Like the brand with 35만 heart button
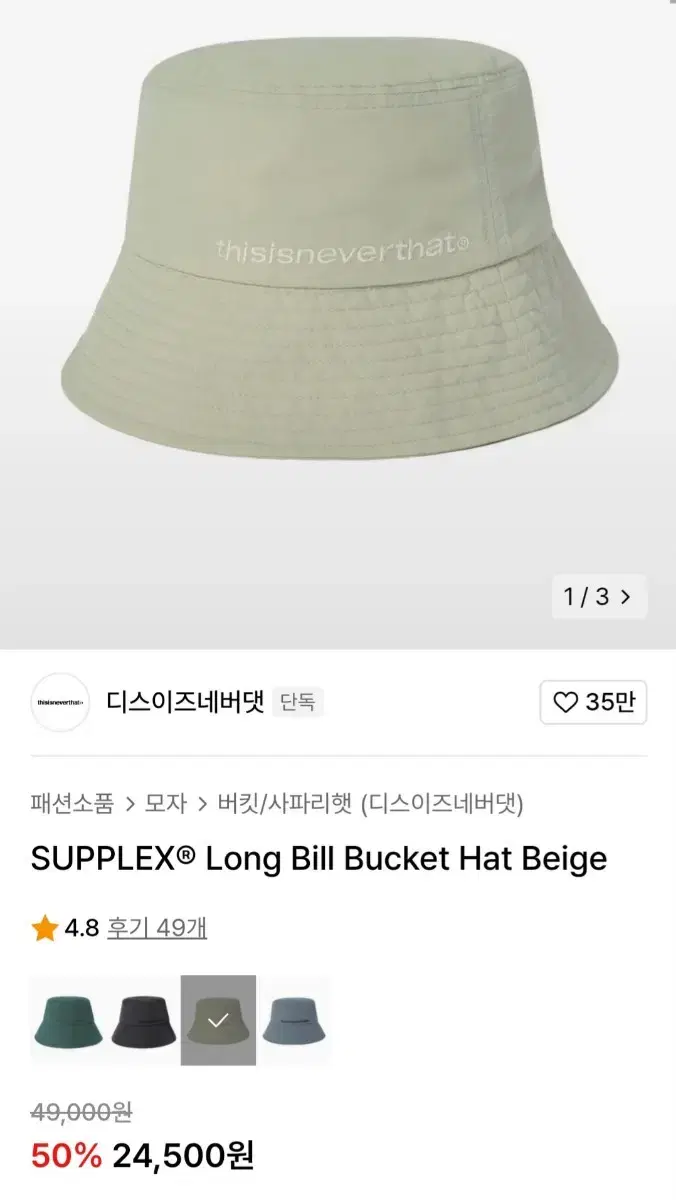Screen dimensions: 676x1200 click(x=593, y=702)
